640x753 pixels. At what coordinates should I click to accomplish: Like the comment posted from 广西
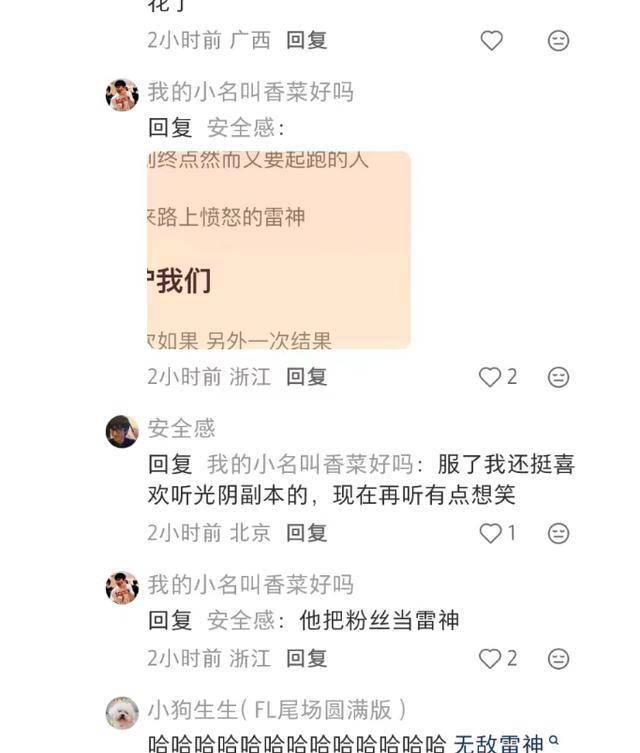tap(491, 40)
